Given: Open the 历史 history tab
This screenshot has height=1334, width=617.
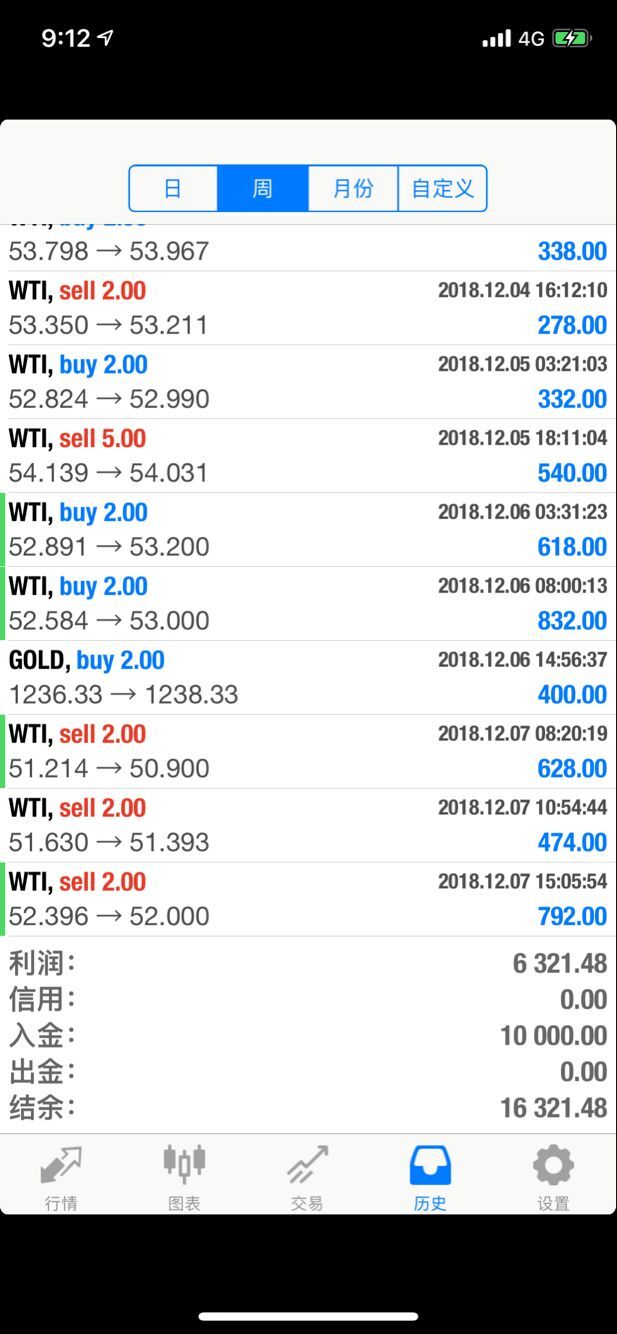Looking at the screenshot, I should coord(430,1178).
